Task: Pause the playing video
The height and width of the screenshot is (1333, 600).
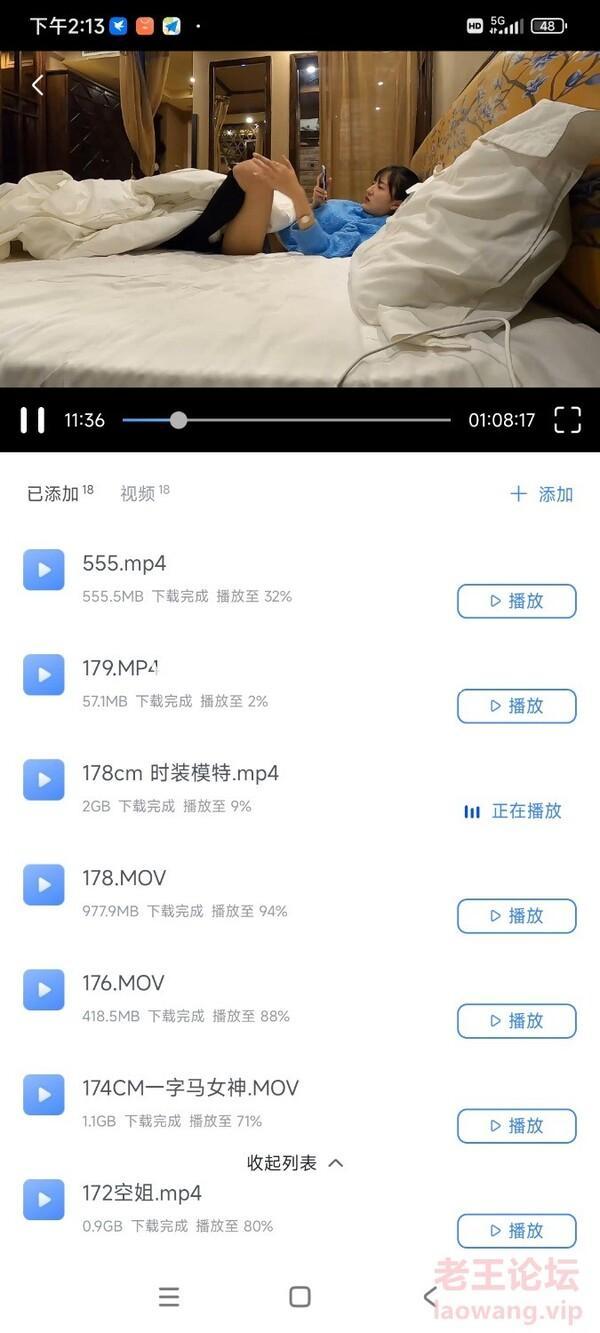Action: tap(33, 420)
